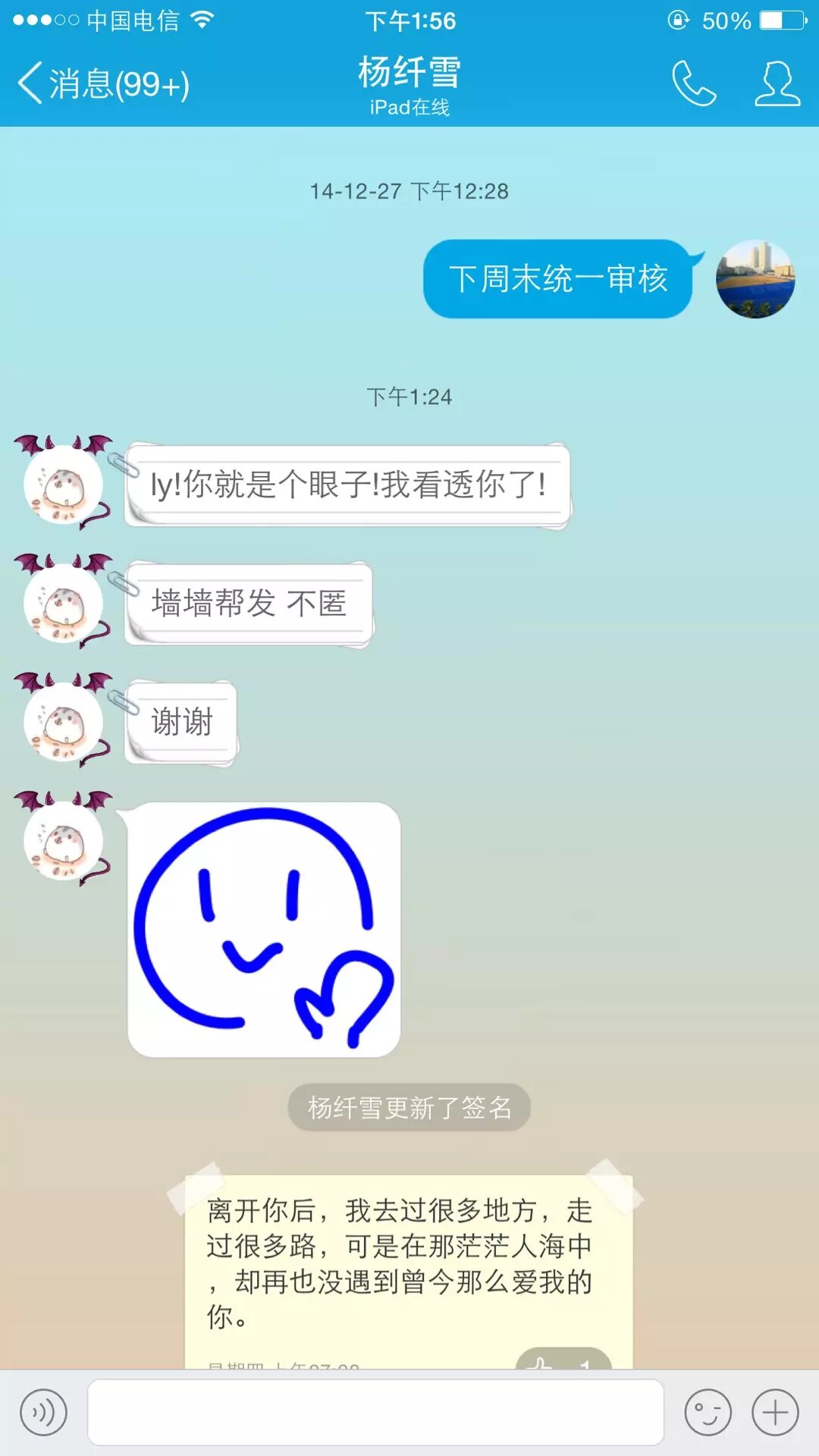Image resolution: width=819 pixels, height=1456 pixels.
Task: Open sender avatar beside the 谢谢 message
Action: coord(64,720)
